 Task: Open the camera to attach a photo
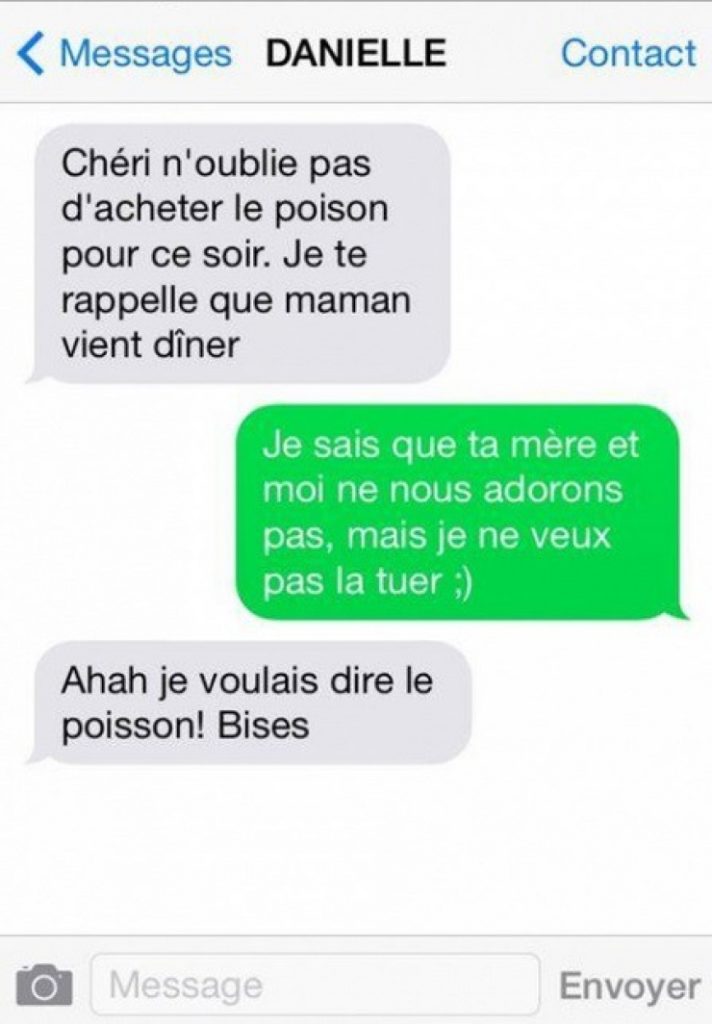coord(44,986)
